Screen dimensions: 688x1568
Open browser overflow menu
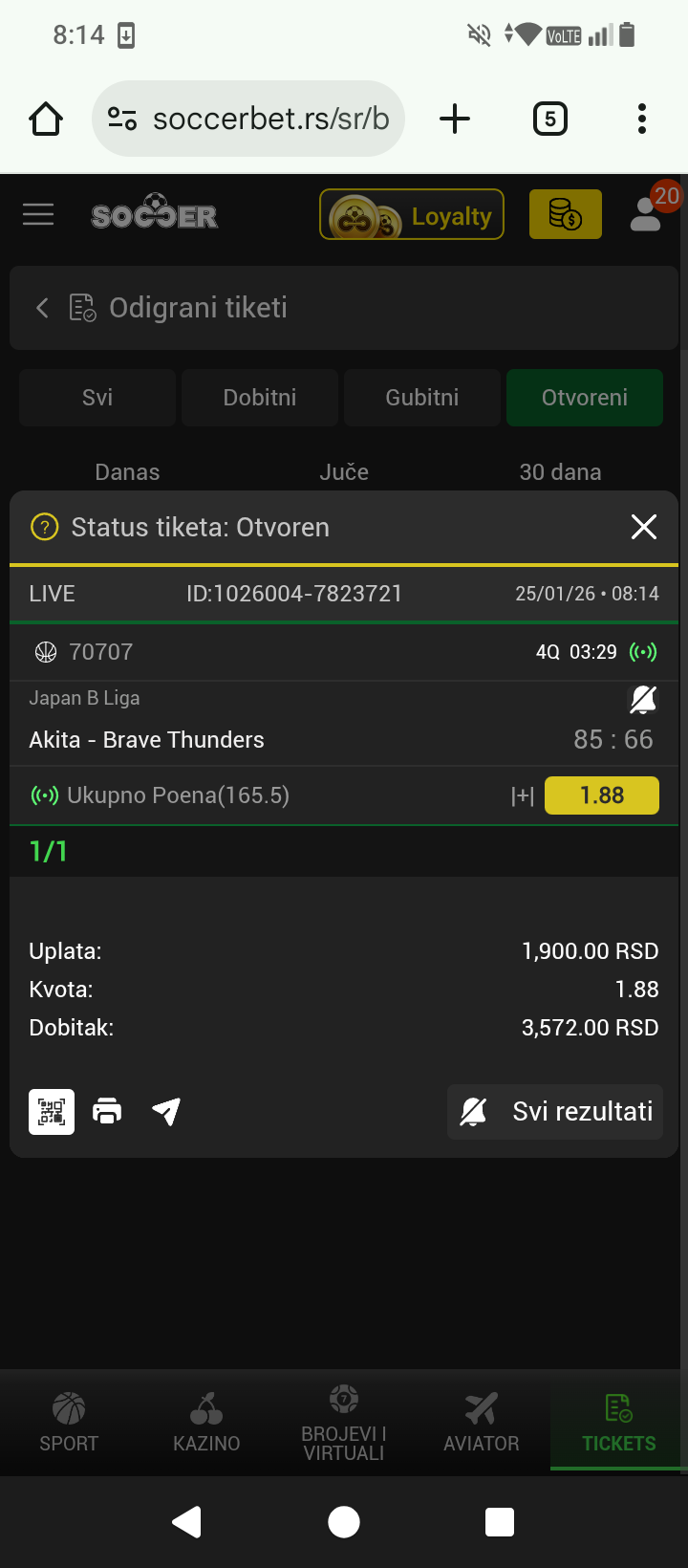[642, 119]
